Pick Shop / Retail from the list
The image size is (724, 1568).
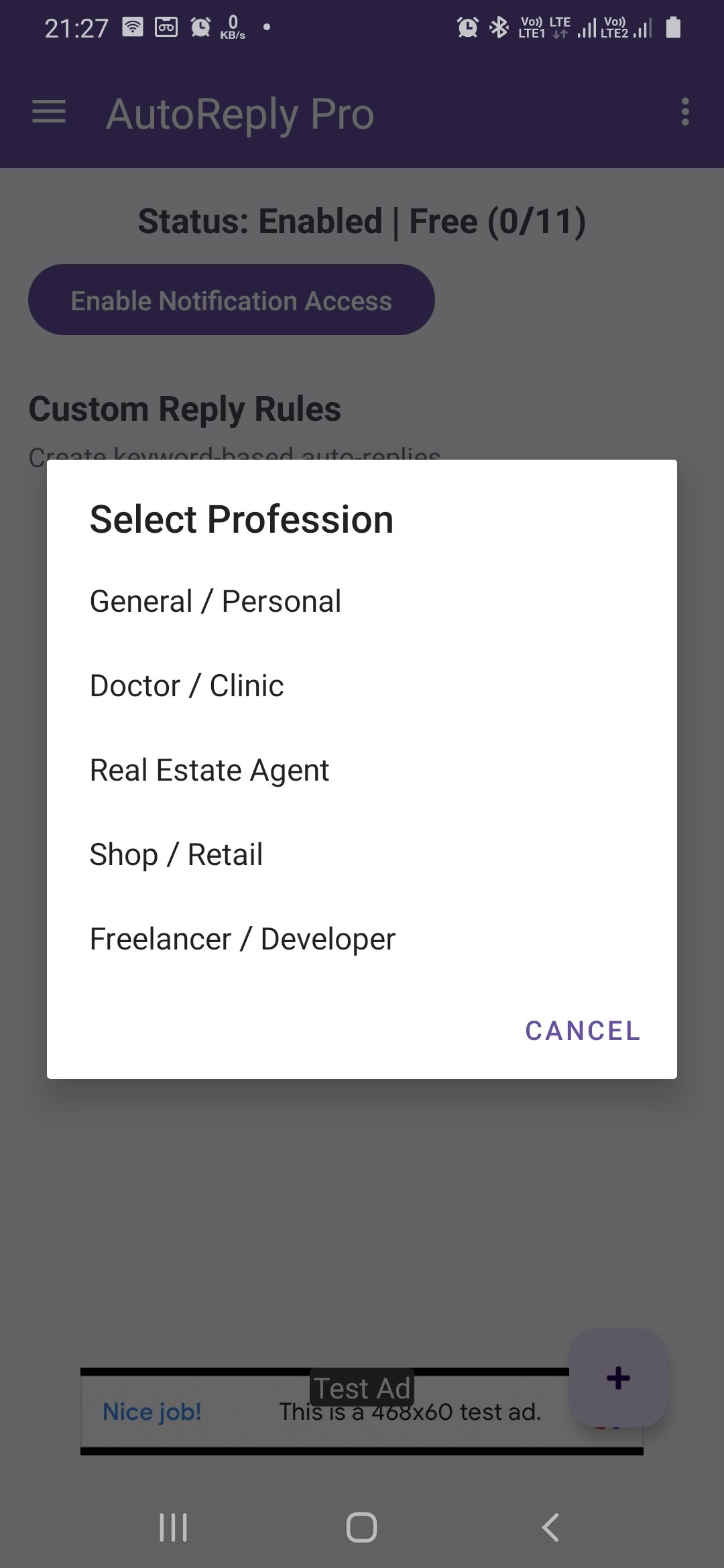[x=176, y=854]
